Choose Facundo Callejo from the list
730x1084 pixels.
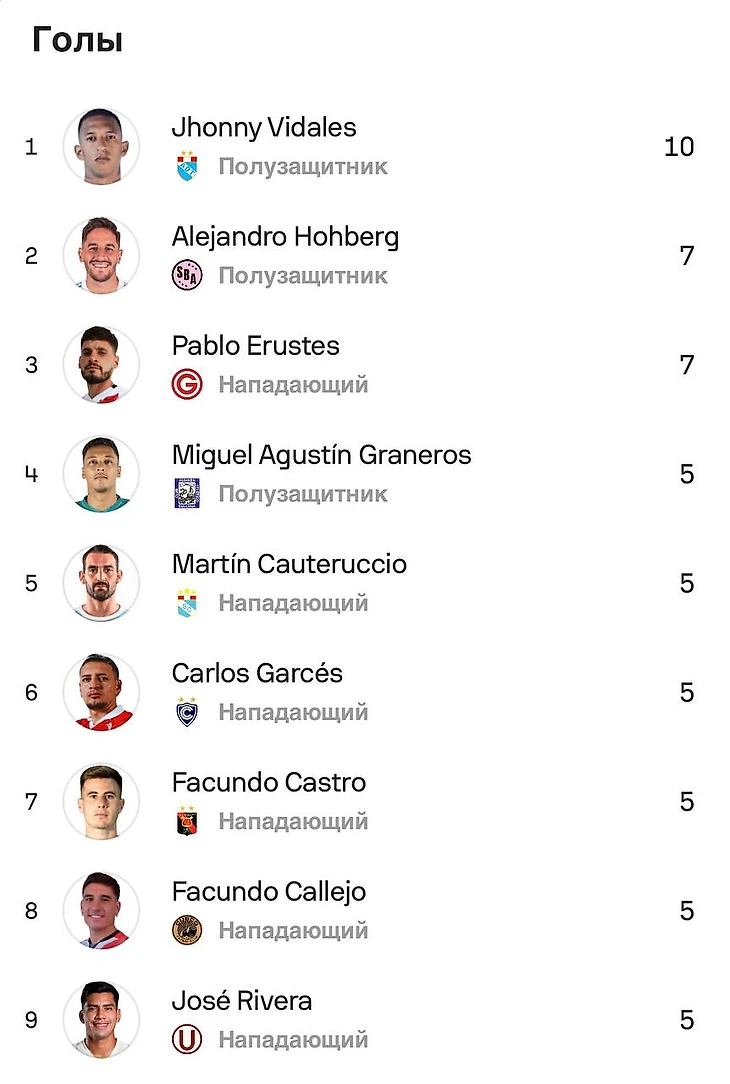point(269,891)
